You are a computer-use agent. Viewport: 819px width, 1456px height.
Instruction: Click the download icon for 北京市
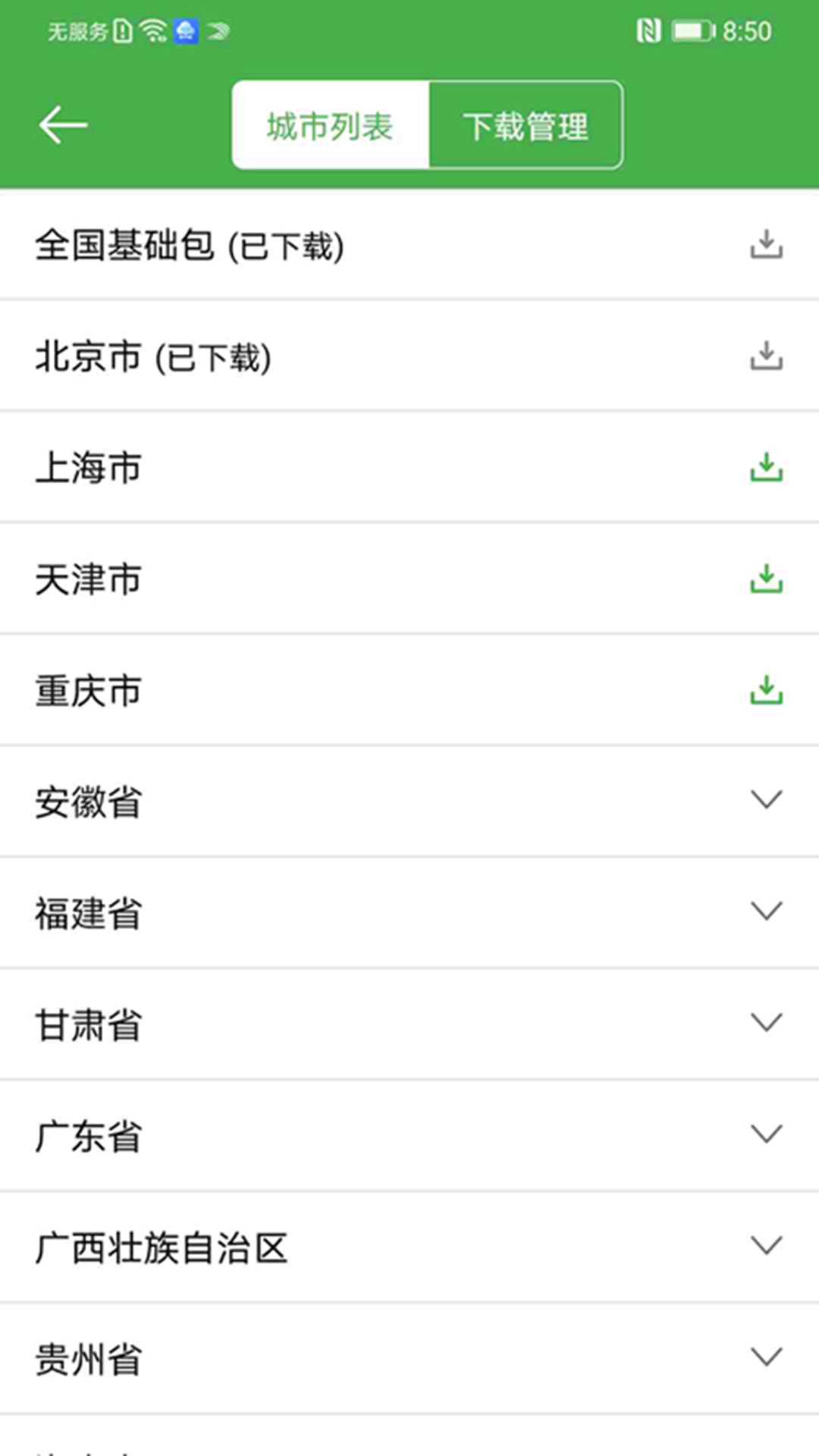767,356
